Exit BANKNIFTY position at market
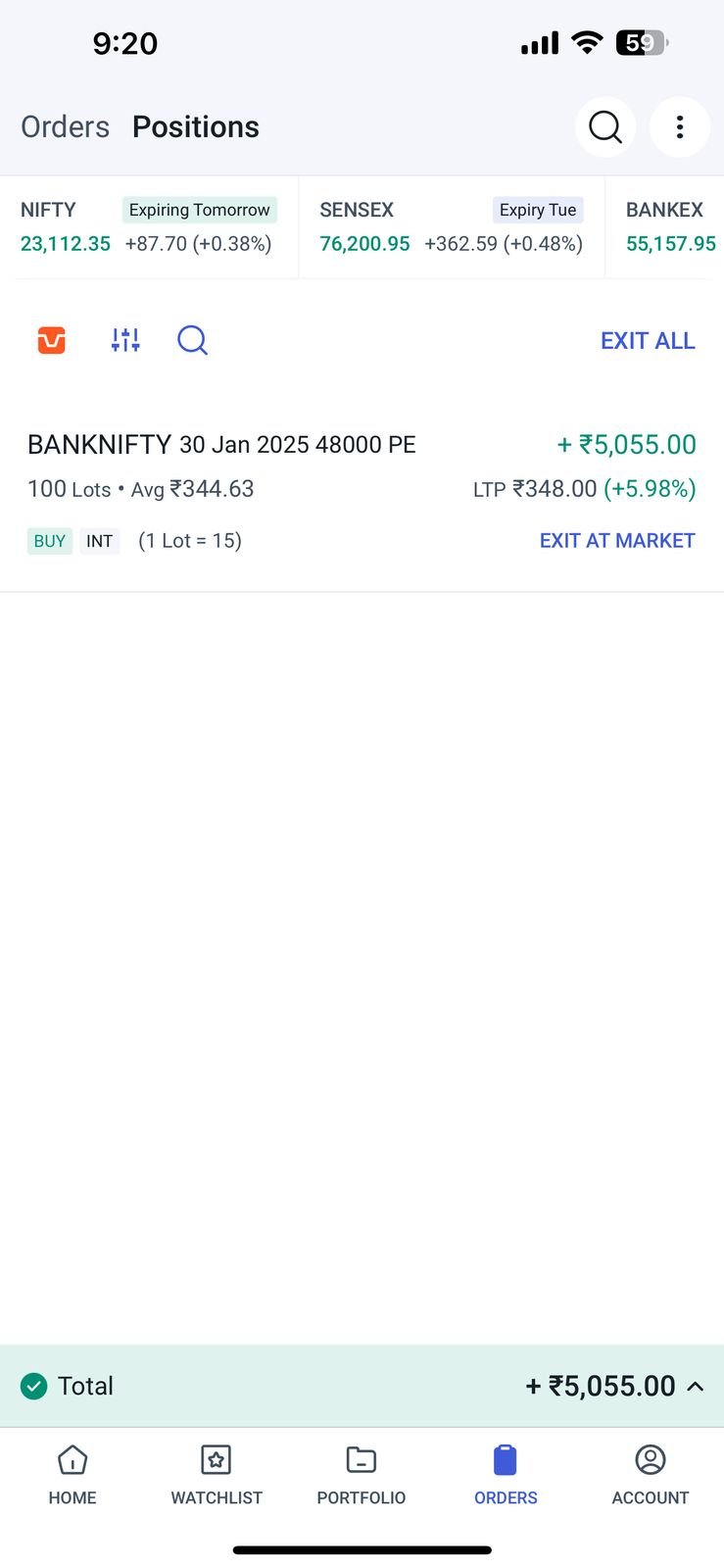The height and width of the screenshot is (1568, 724). click(617, 541)
